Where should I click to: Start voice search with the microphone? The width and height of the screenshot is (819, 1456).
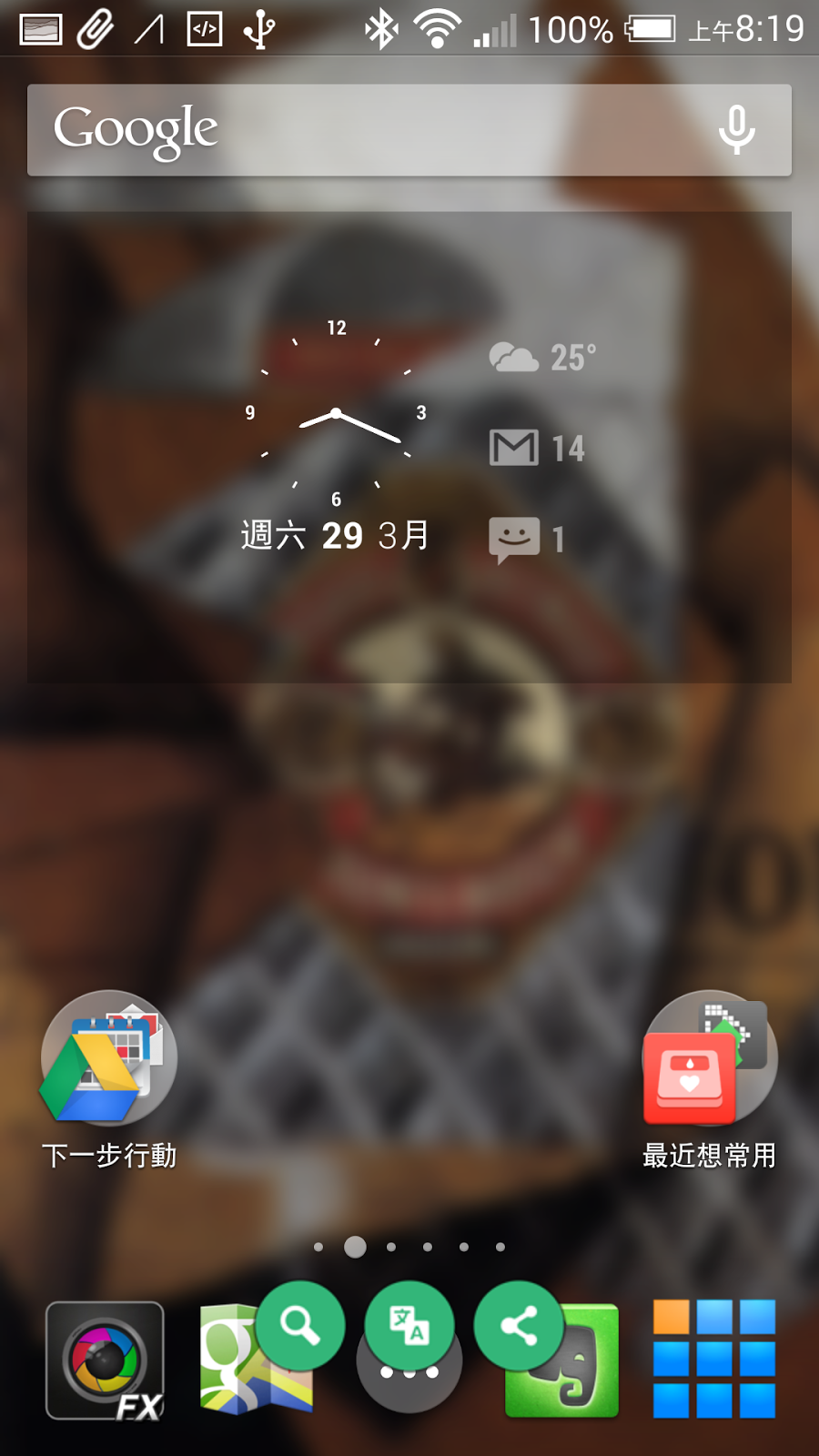pyautogui.click(x=736, y=130)
